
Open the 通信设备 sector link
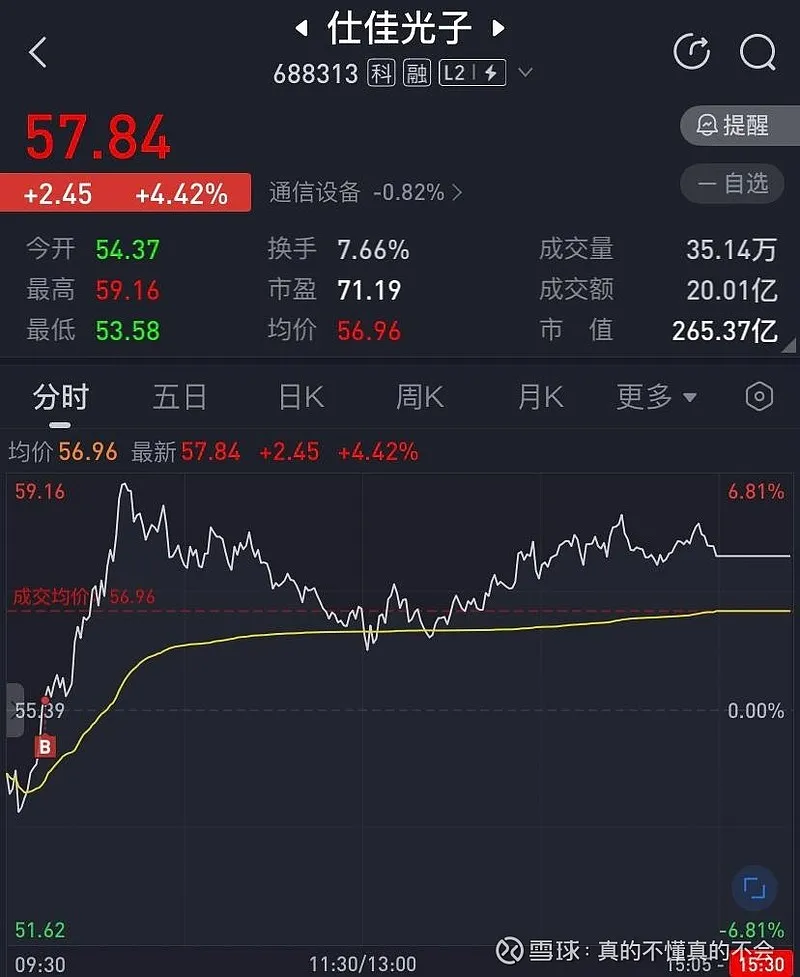click(365, 192)
